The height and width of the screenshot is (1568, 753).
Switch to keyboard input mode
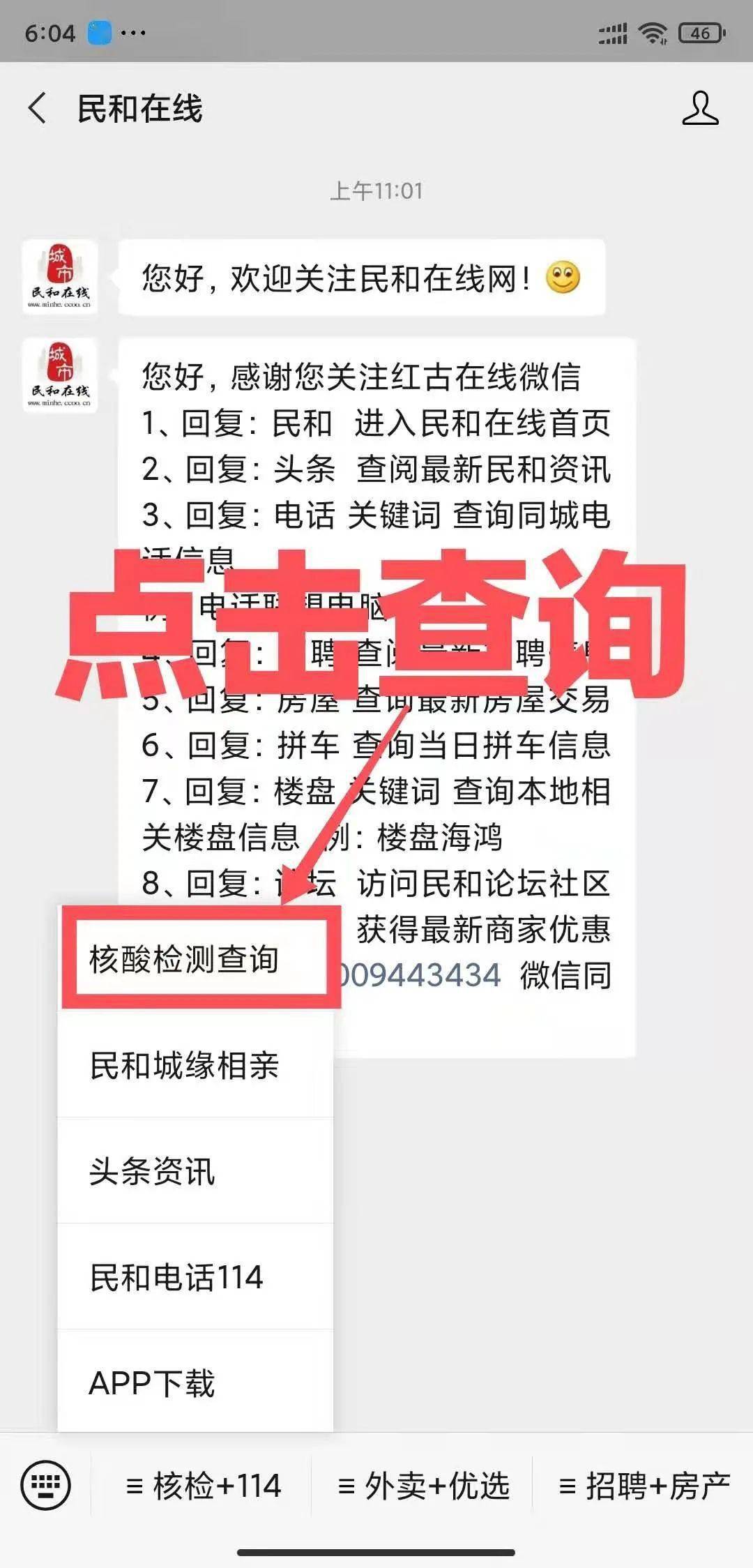[46, 1484]
